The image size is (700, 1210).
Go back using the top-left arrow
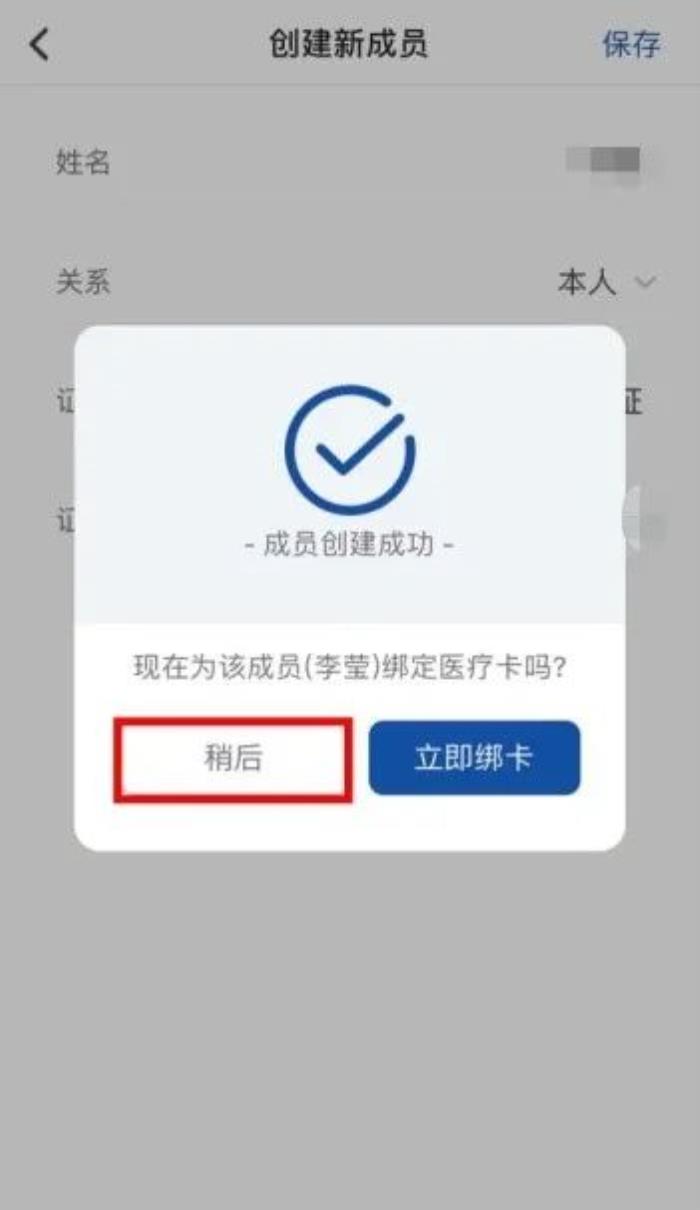click(x=39, y=45)
